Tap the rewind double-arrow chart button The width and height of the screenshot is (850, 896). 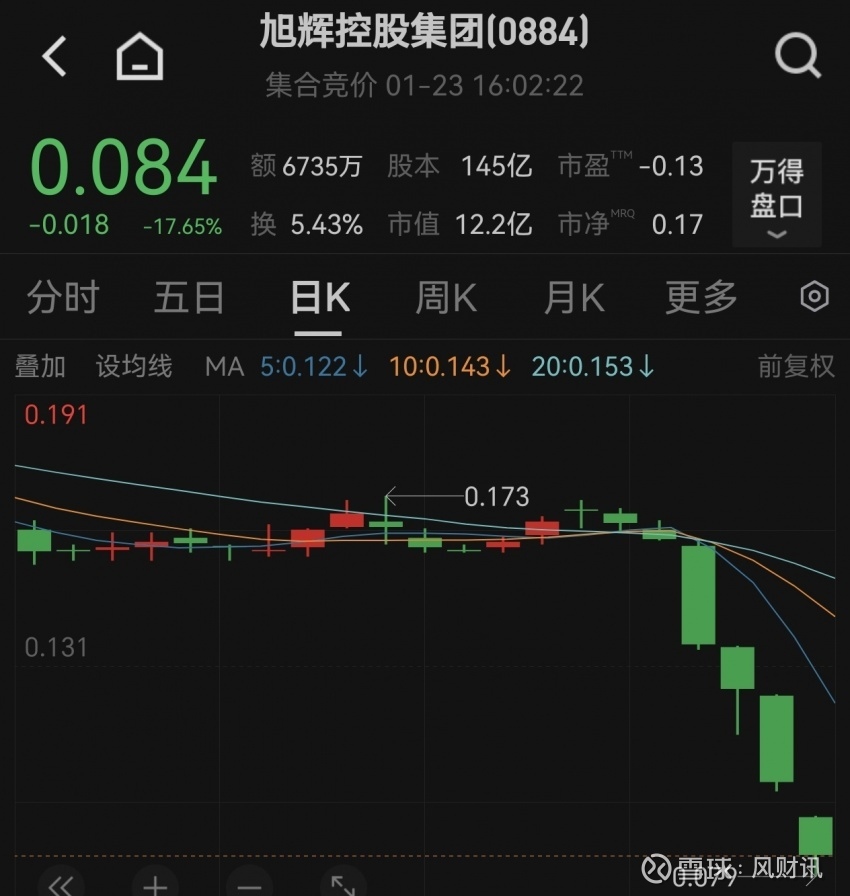tap(61, 883)
